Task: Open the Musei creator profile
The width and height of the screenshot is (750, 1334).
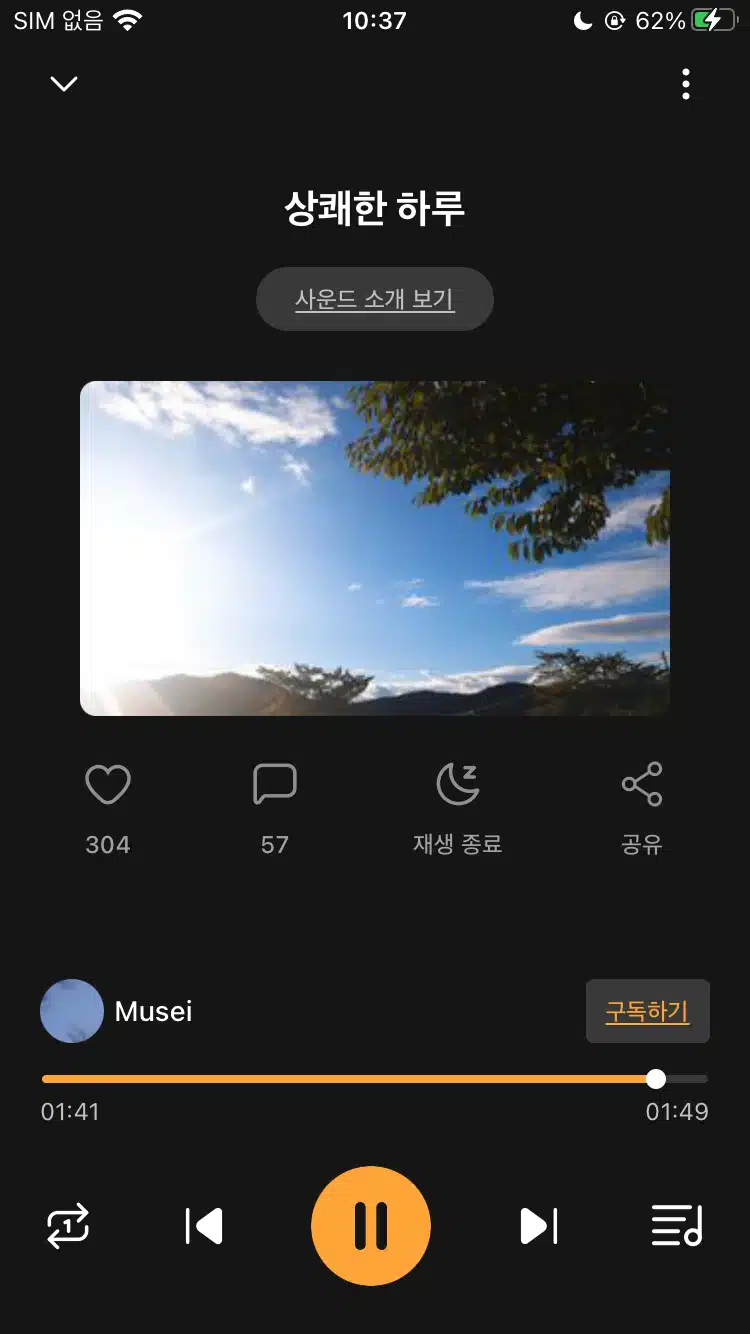Action: point(116,1011)
